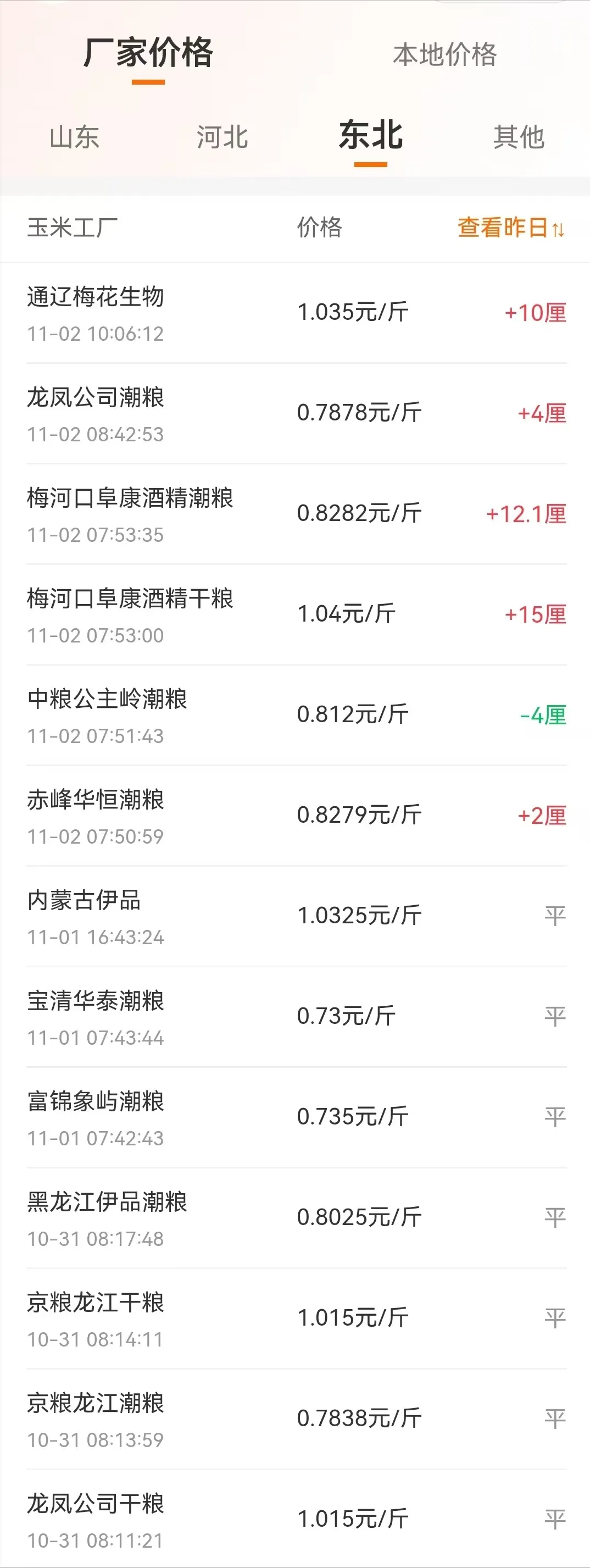Show prices for the 河北 region
Viewport: 590px width, 1568px height.
222,137
